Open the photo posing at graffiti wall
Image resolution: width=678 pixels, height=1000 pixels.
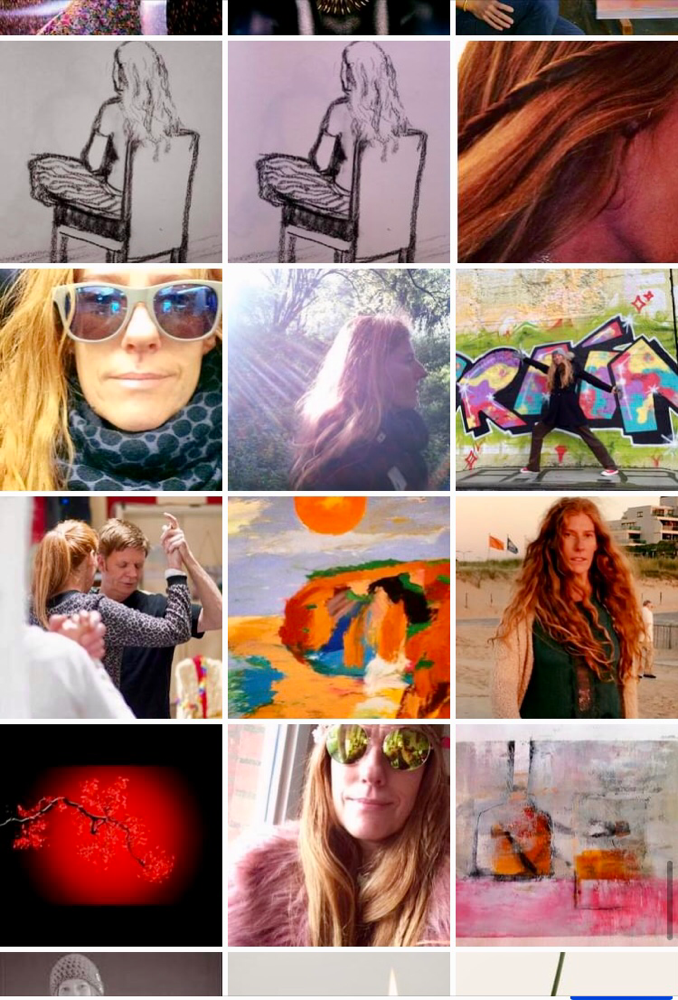click(567, 379)
